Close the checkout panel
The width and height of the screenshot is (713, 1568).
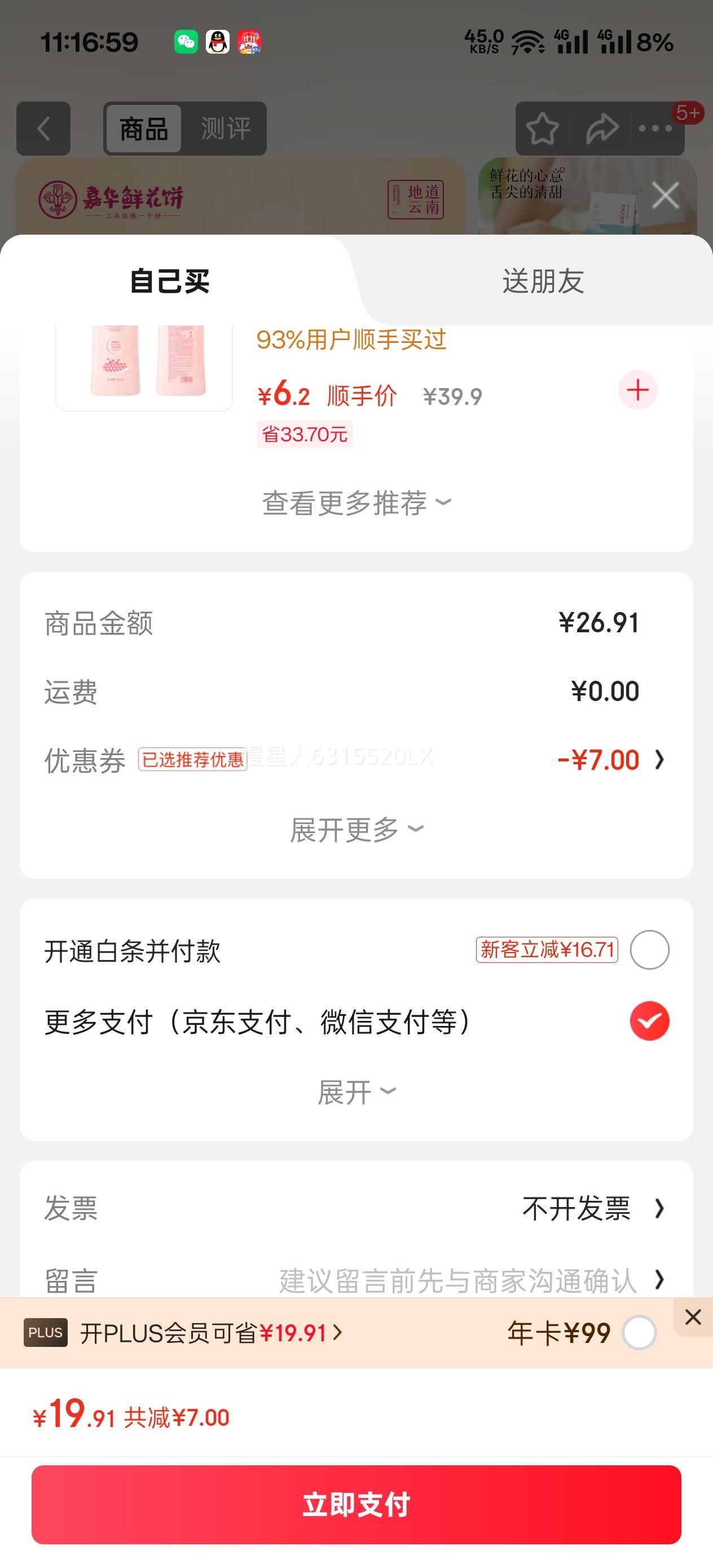pos(665,196)
